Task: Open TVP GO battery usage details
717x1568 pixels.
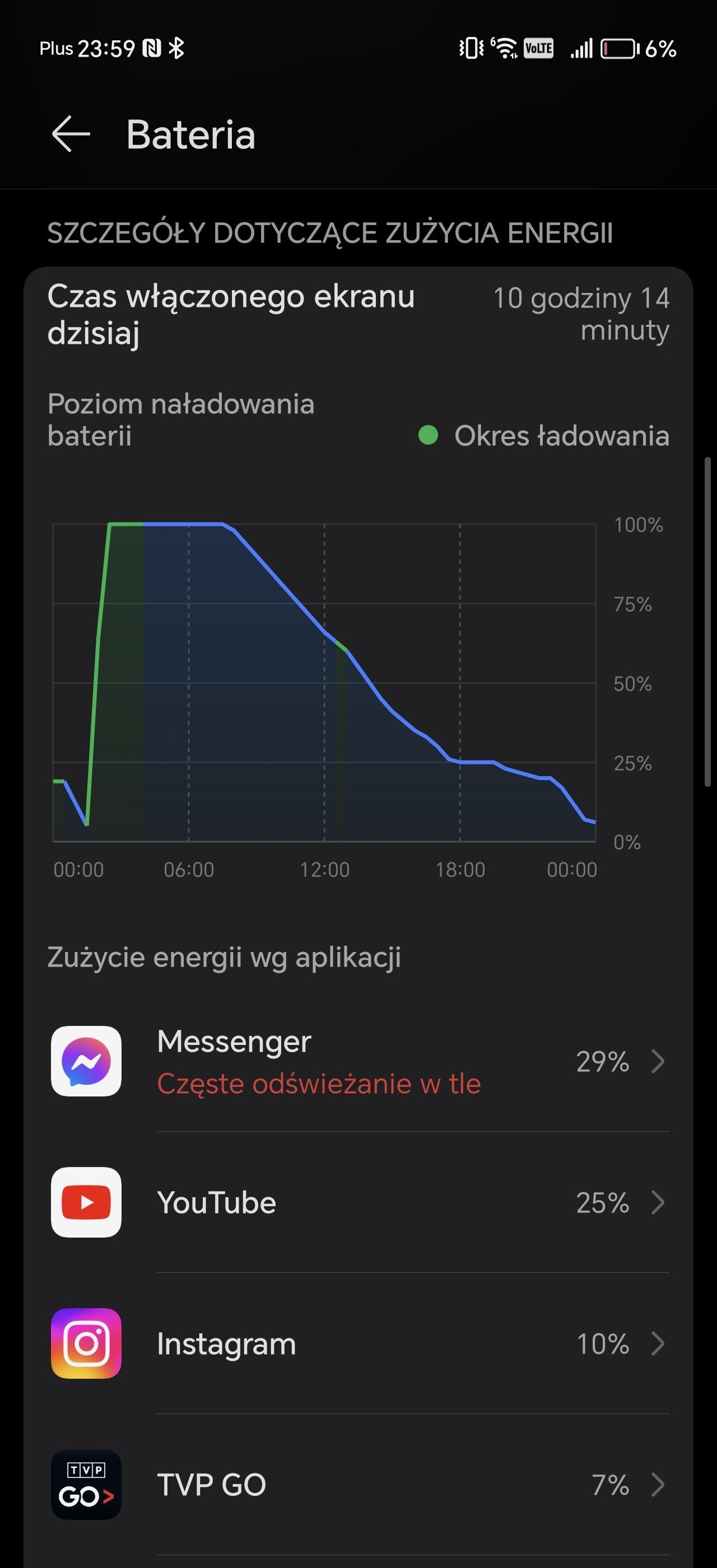Action: (358, 1485)
